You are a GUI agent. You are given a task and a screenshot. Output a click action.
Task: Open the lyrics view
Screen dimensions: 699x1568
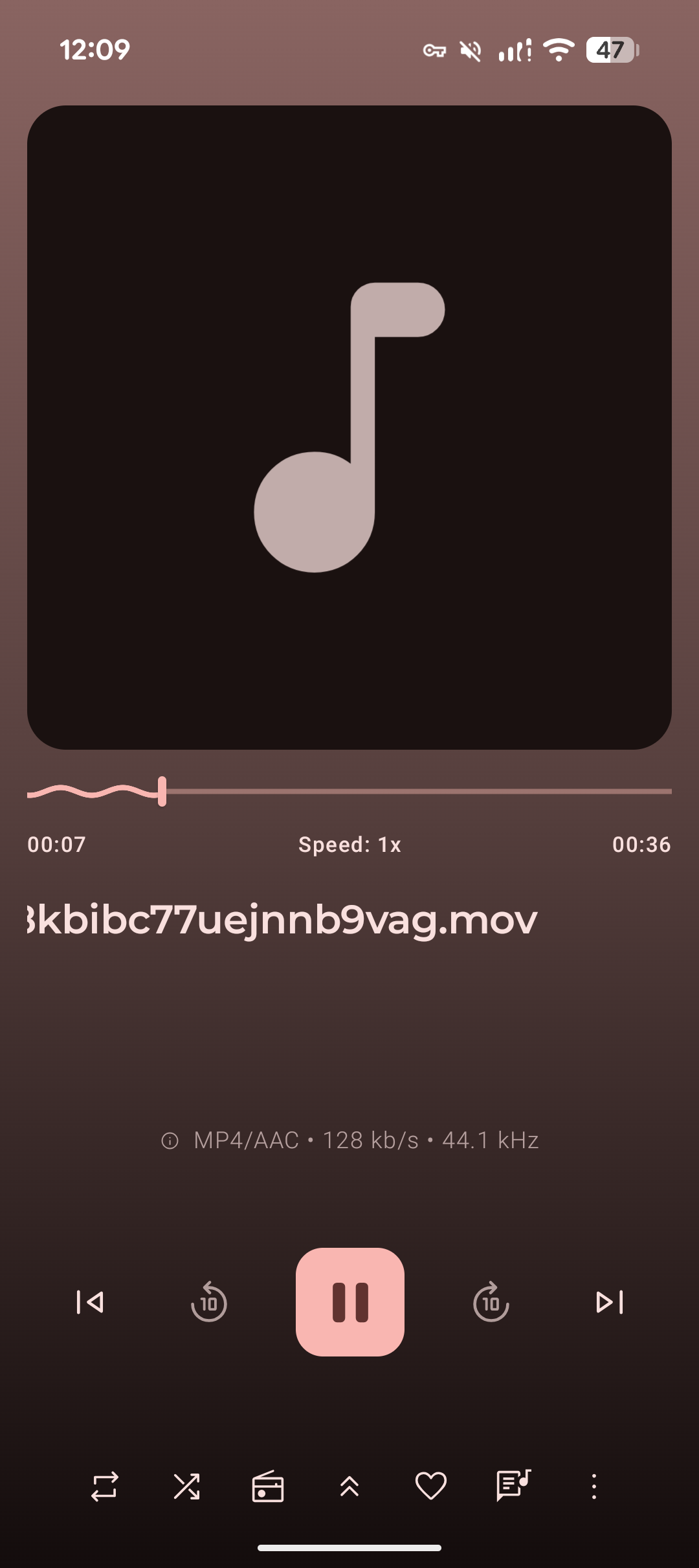[513, 1485]
